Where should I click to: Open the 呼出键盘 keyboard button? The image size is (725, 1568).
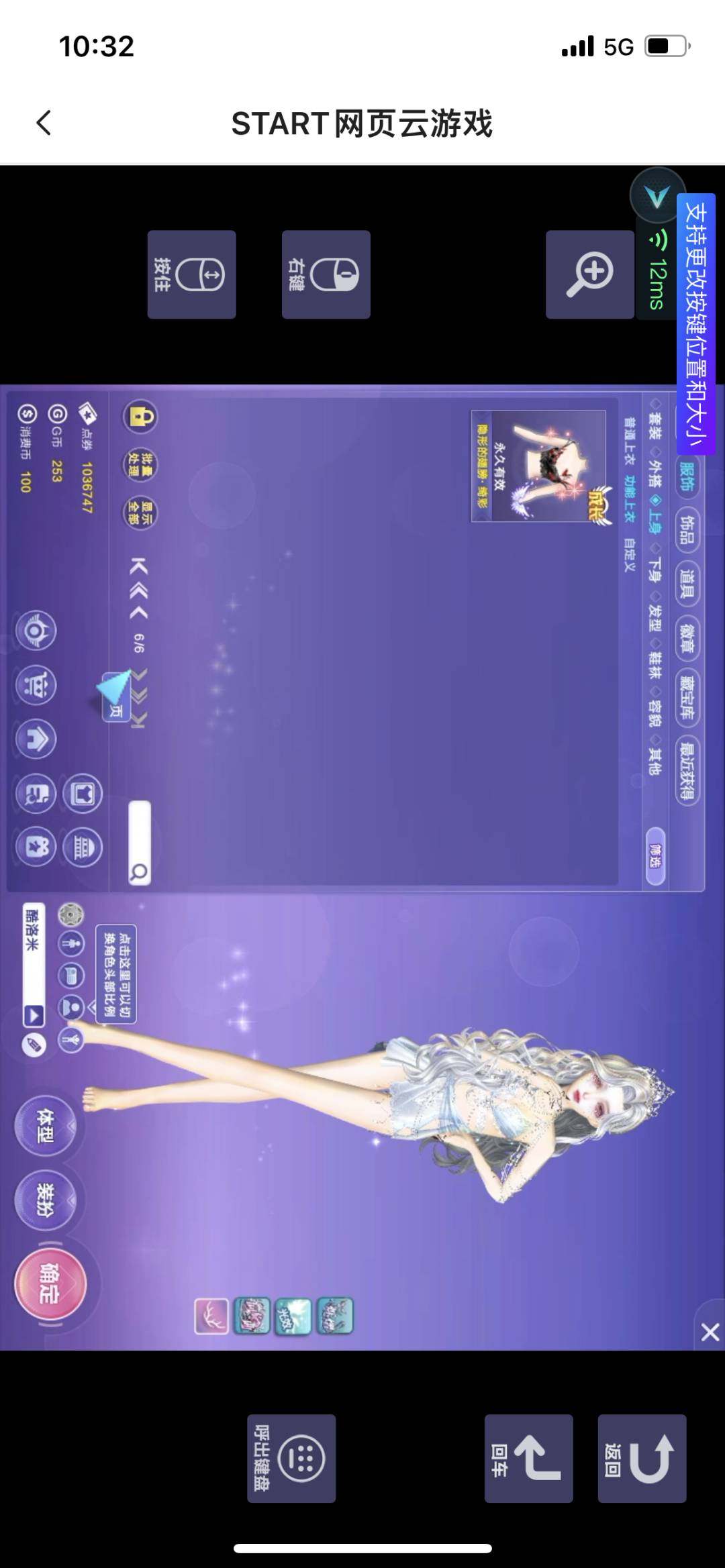[x=291, y=1458]
